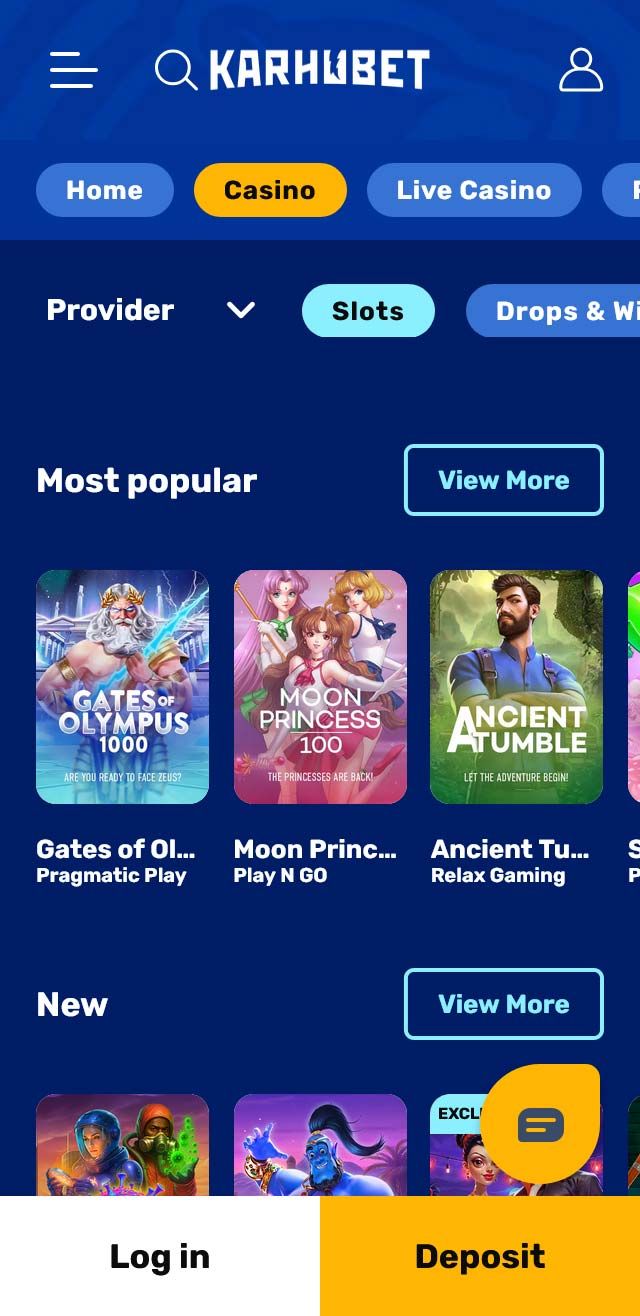Screen dimensions: 640x1316
Task: Tap the search magnifier icon
Action: [x=176, y=70]
